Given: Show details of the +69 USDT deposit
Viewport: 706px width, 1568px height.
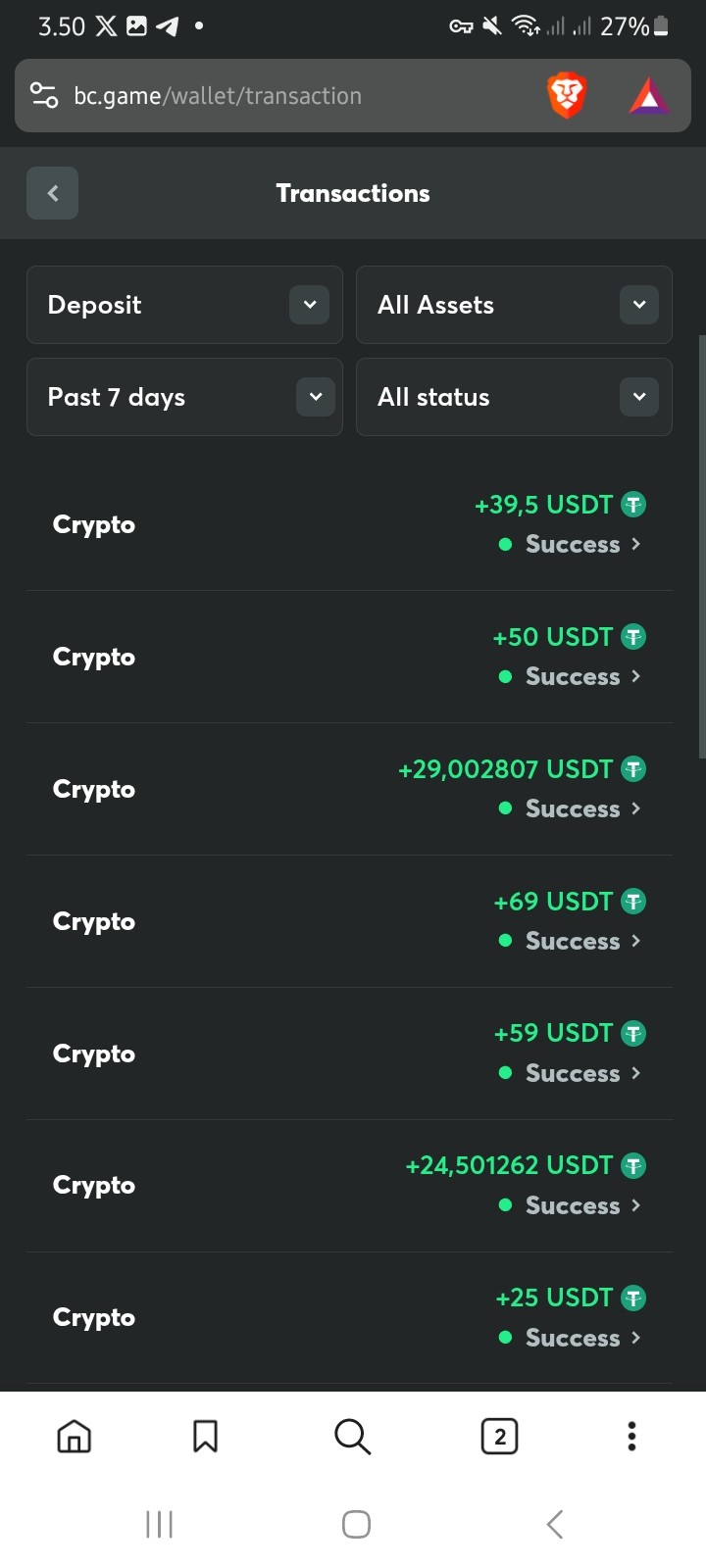Looking at the screenshot, I should [349, 921].
